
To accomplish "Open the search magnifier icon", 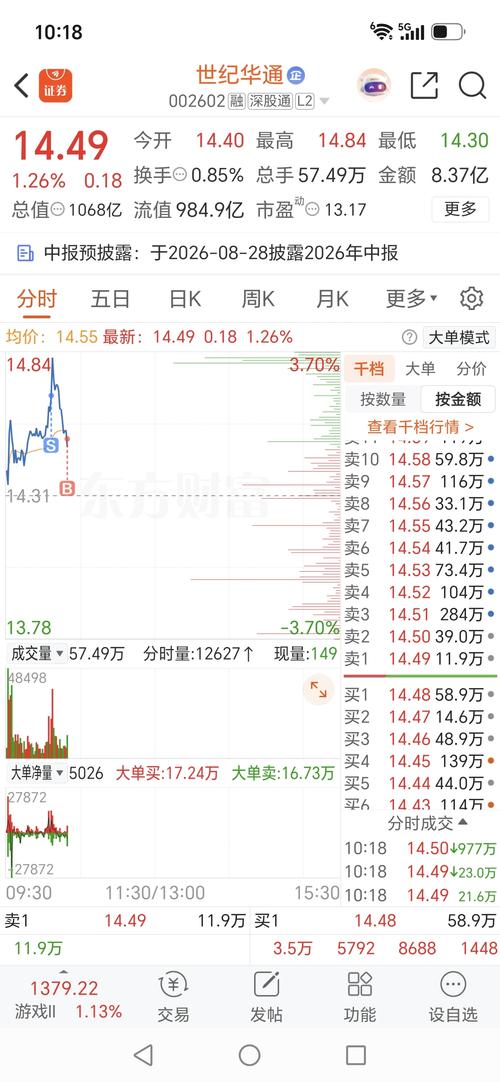I will (472, 85).
